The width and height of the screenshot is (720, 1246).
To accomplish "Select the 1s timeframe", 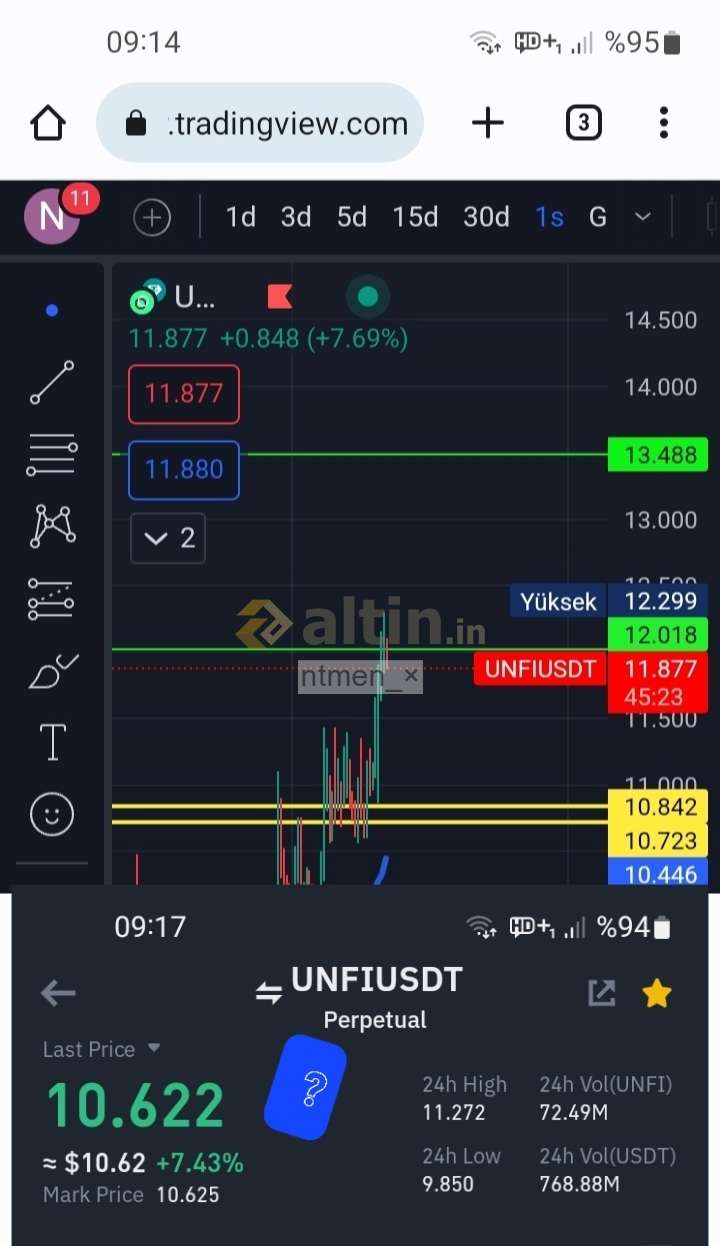I will point(549,217).
